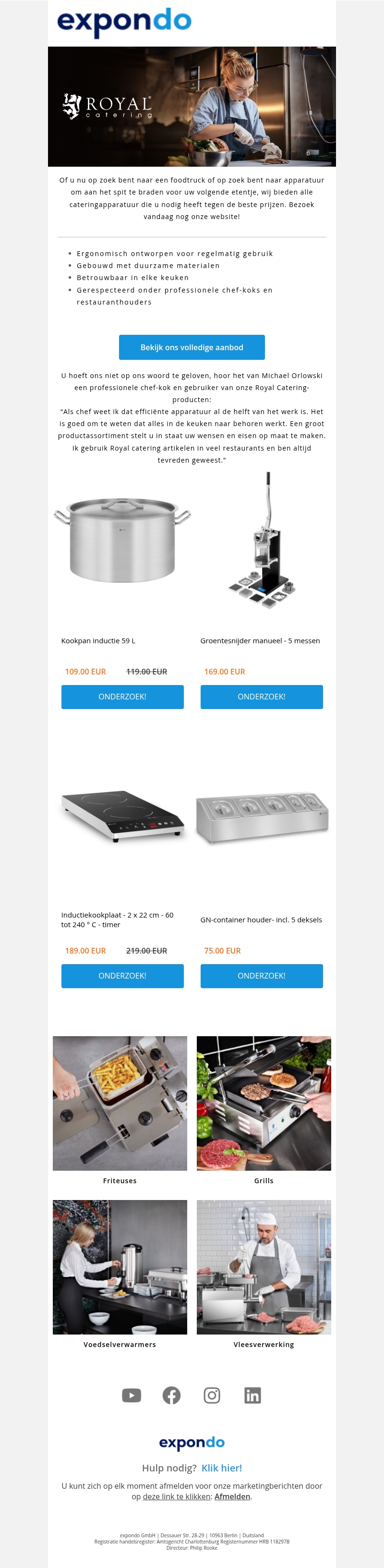Browse the Grills category

click(264, 1103)
